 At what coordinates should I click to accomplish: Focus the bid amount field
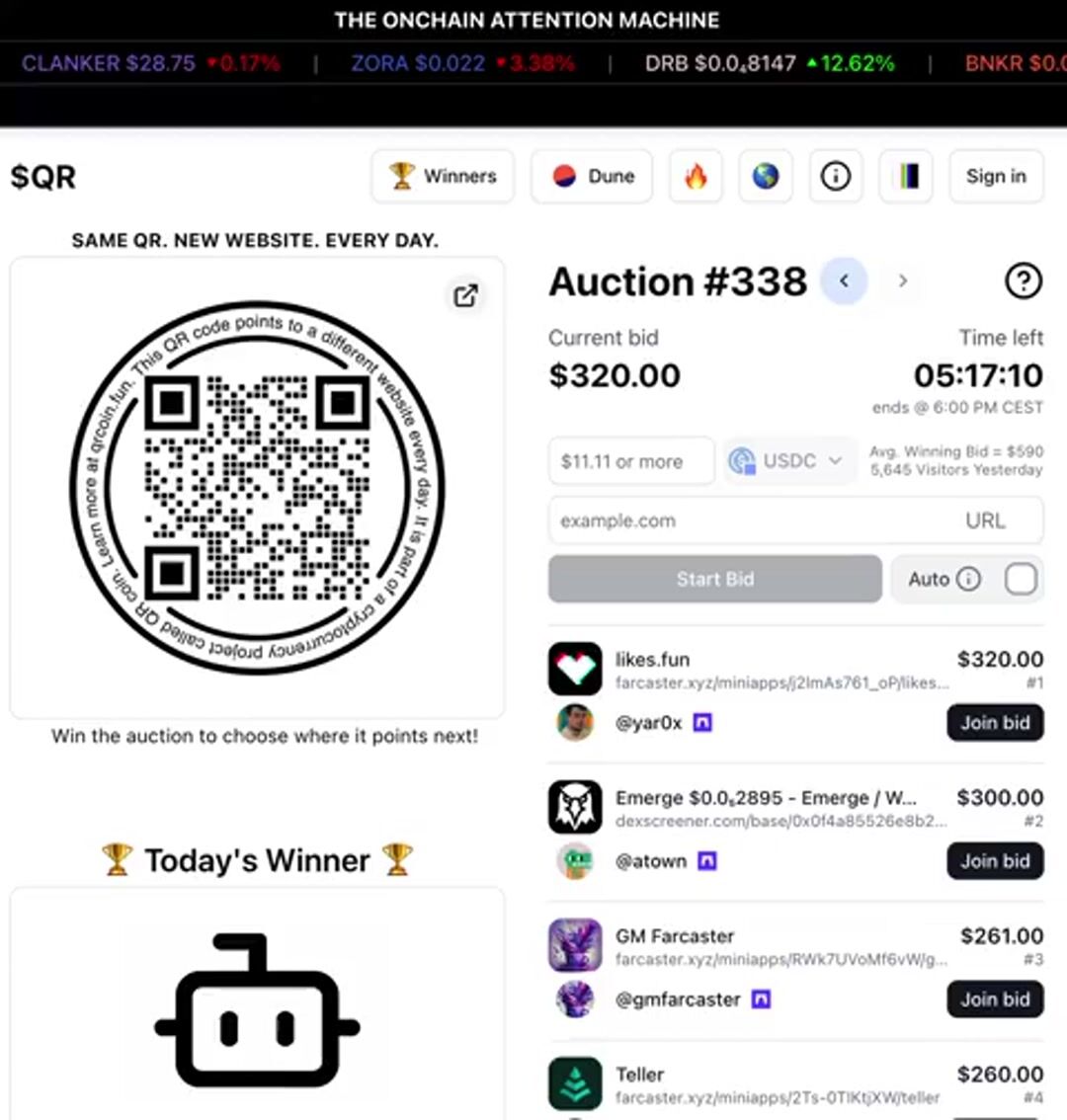pyautogui.click(x=630, y=461)
